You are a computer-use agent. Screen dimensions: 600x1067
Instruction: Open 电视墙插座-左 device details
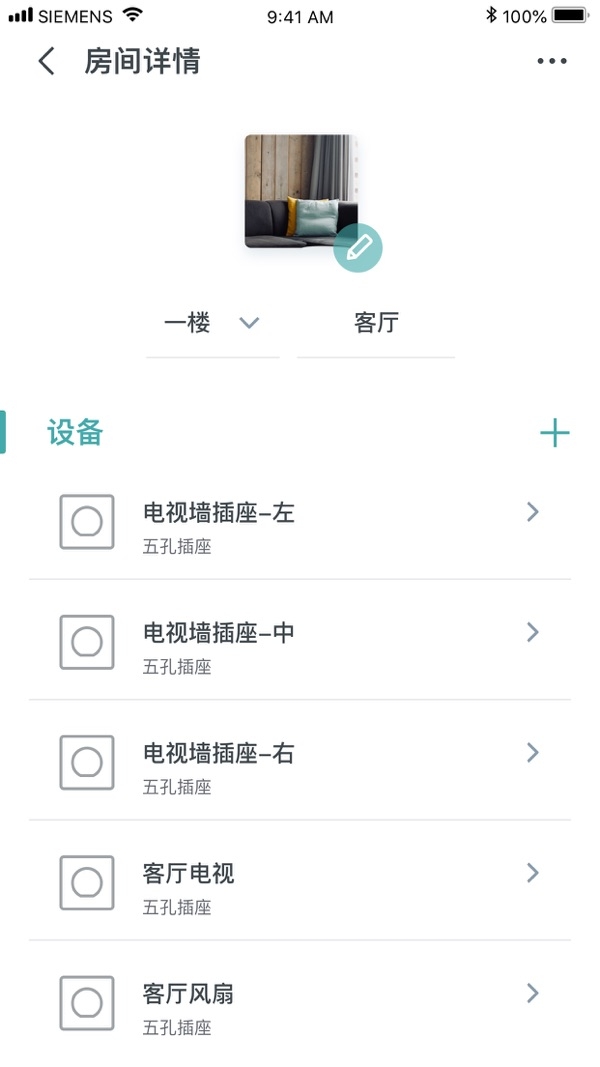coord(299,522)
